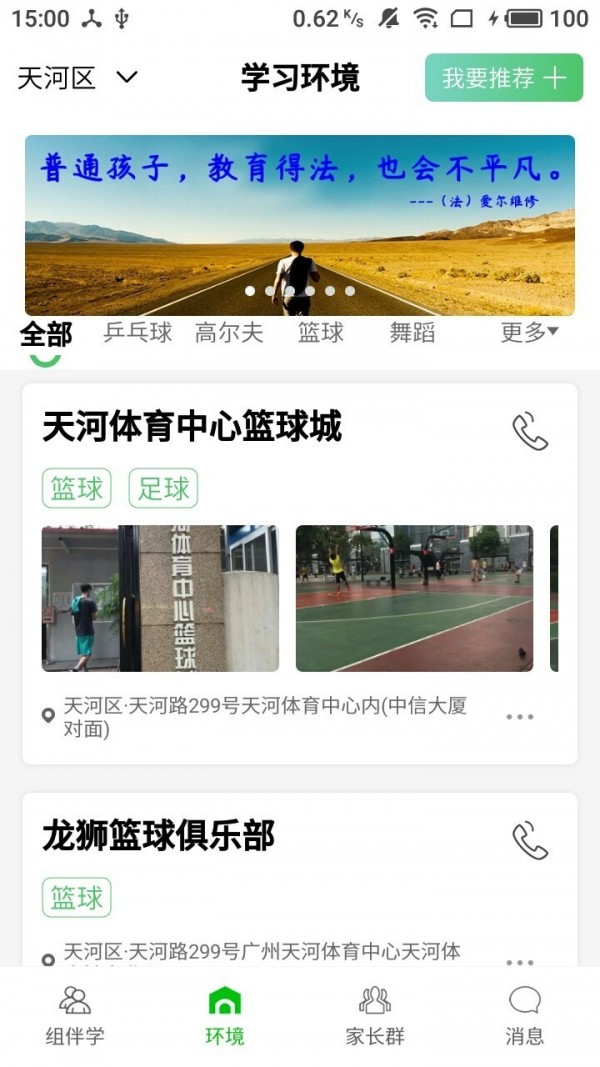View the 体育中心 entrance photo
The width and height of the screenshot is (600, 1067).
point(160,598)
